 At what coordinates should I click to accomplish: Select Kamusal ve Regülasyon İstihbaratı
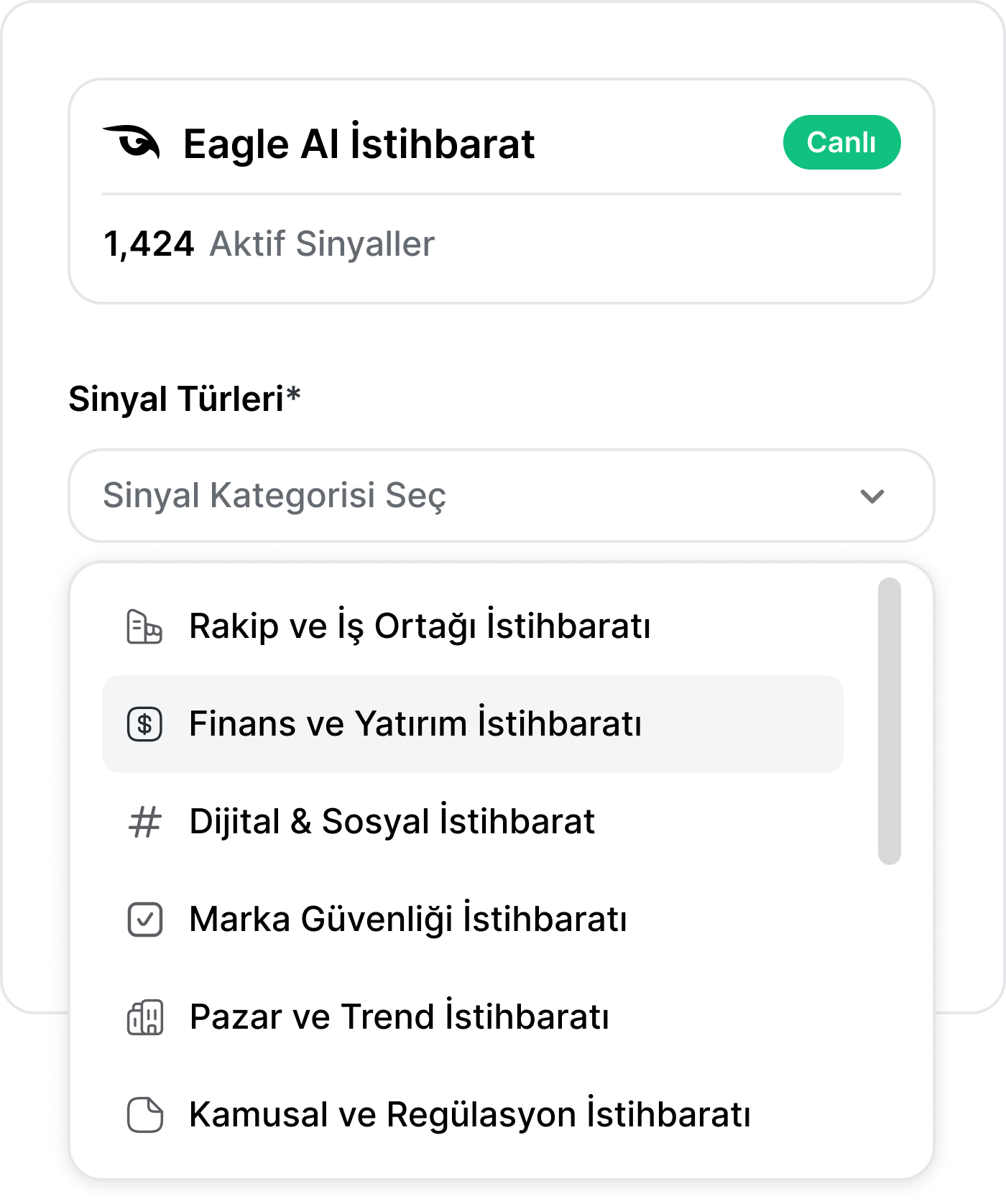click(469, 1114)
